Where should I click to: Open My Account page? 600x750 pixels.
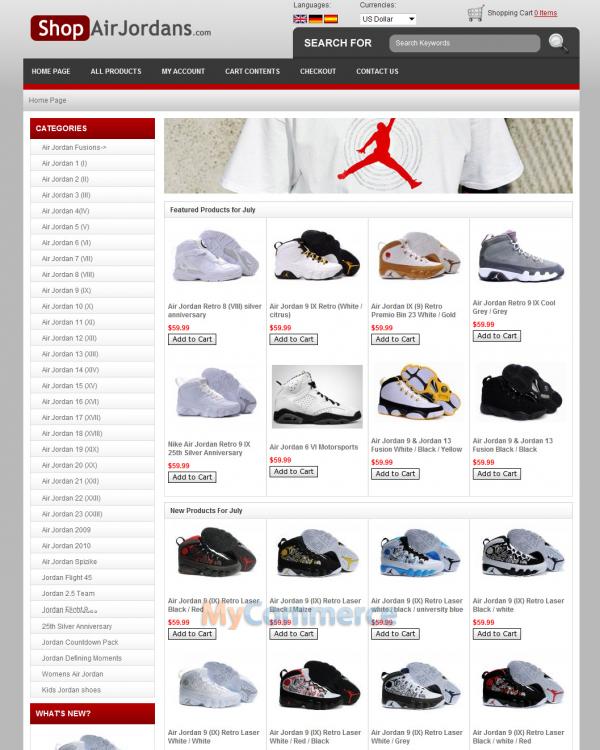pyautogui.click(x=183, y=72)
